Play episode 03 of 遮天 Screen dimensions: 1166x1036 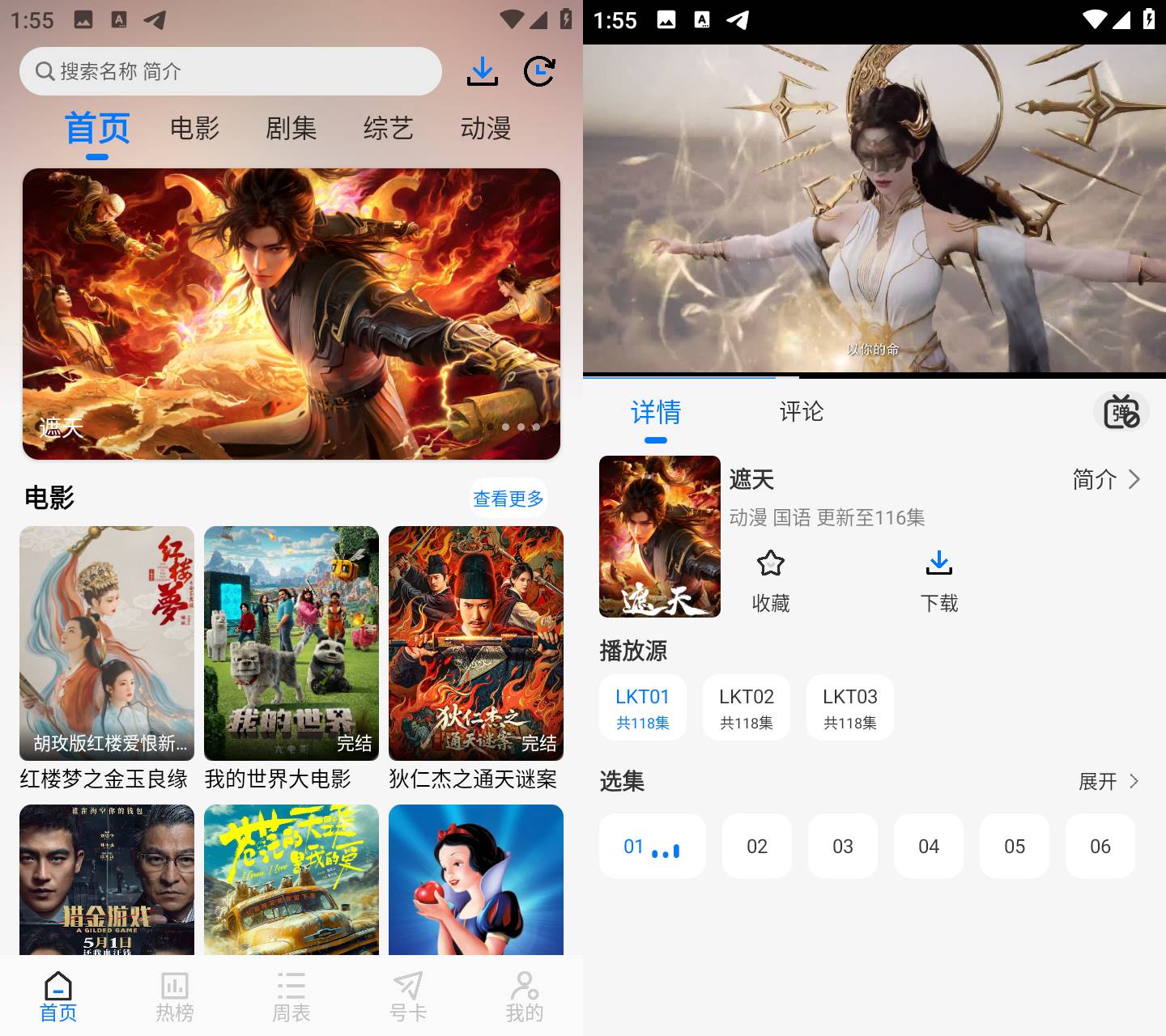pyautogui.click(x=843, y=847)
